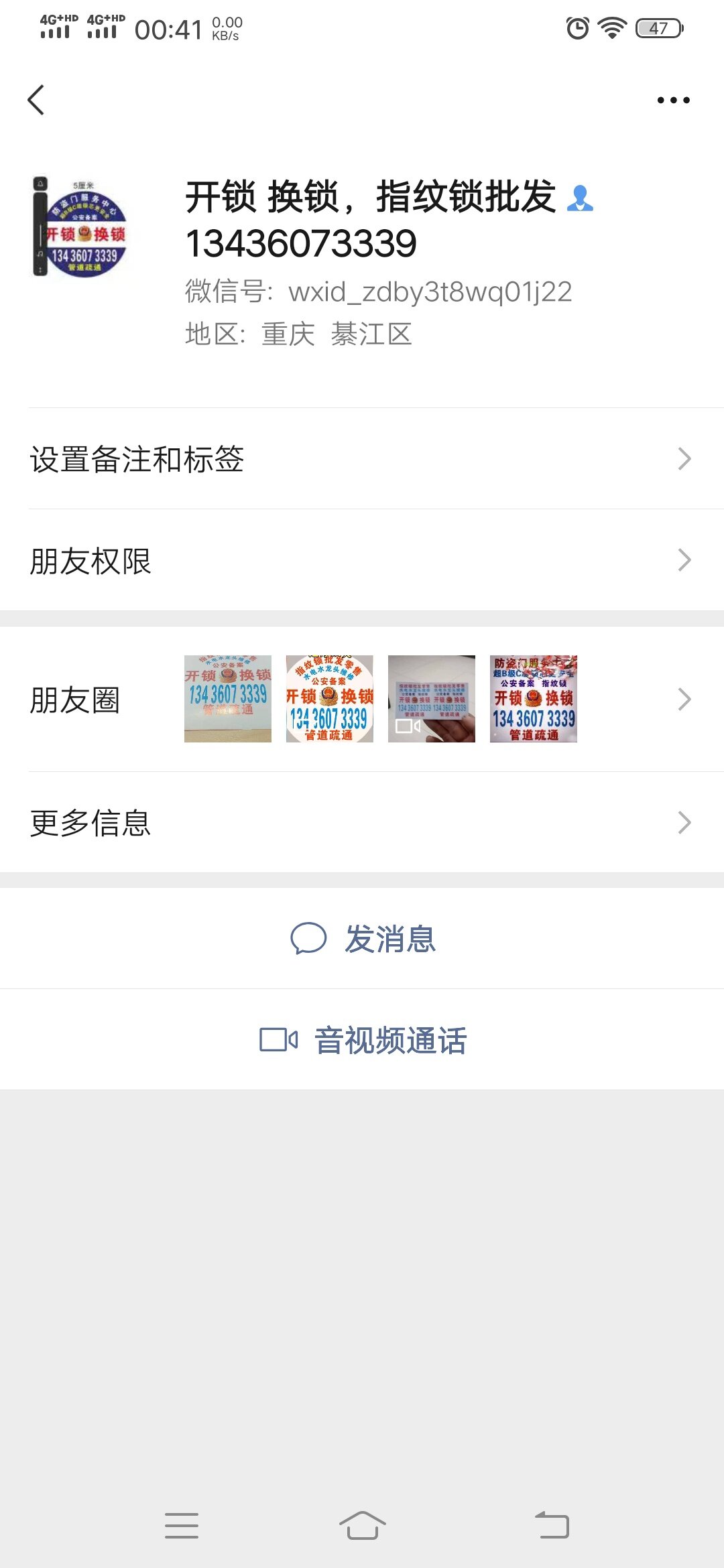Open 朋友圈 moments row
The height and width of the screenshot is (1568, 724).
pos(362,700)
